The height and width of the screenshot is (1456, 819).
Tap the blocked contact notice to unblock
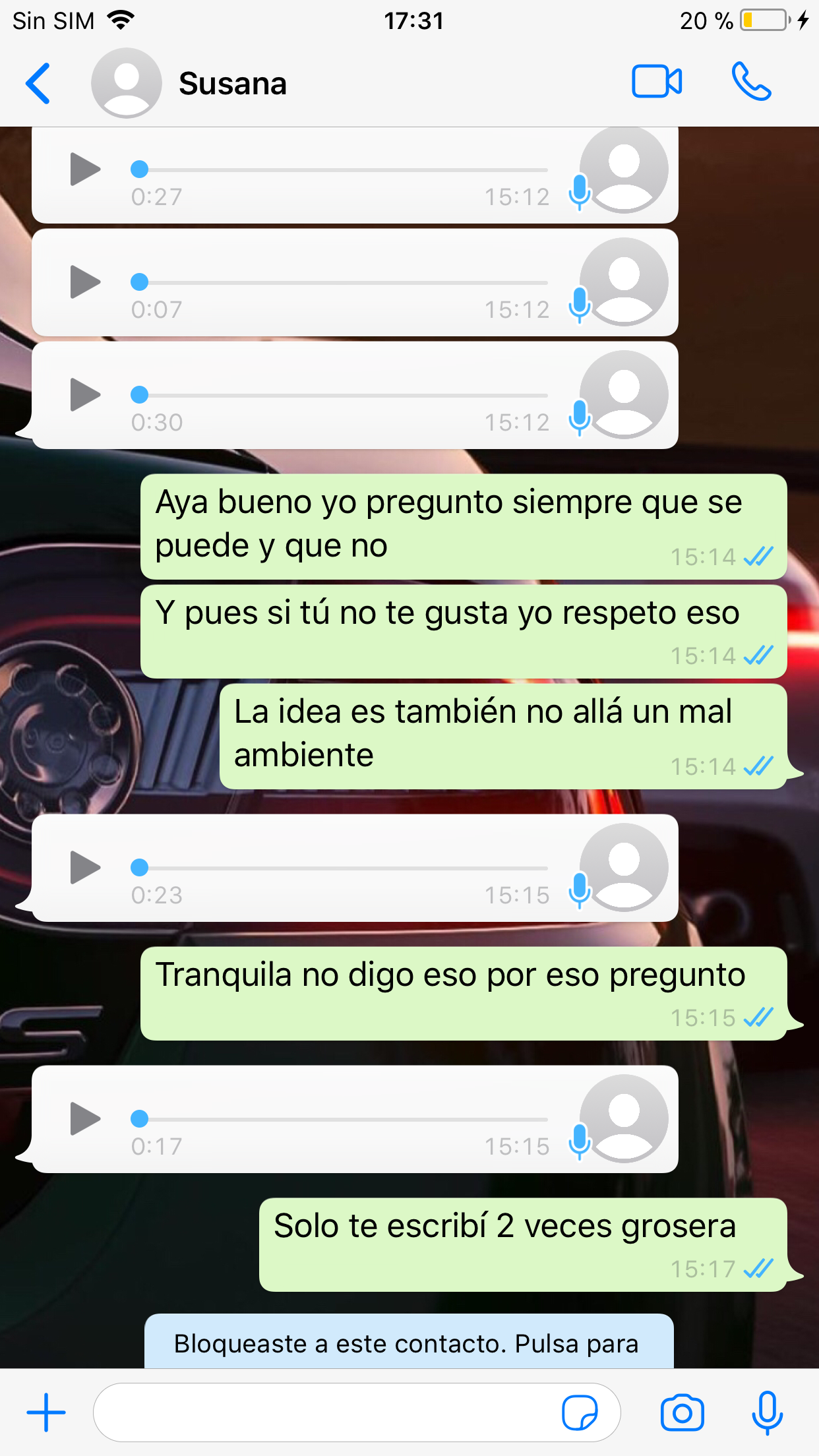pyautogui.click(x=409, y=1343)
